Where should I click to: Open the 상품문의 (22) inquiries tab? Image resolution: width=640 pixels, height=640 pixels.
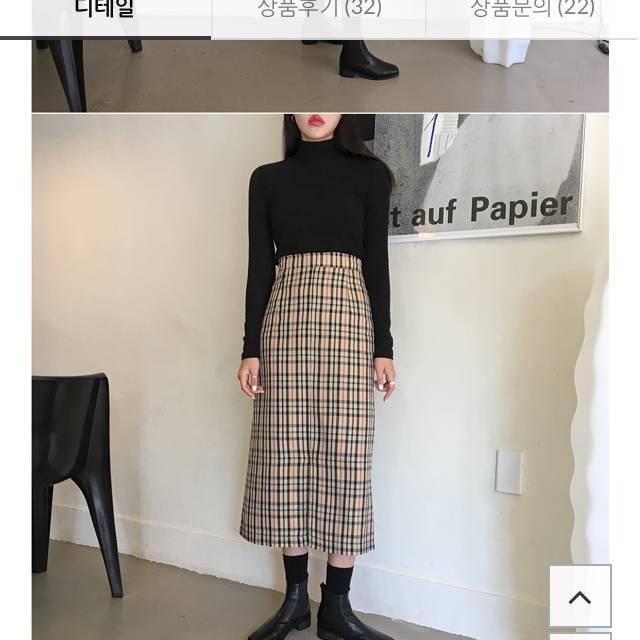[532, 12]
